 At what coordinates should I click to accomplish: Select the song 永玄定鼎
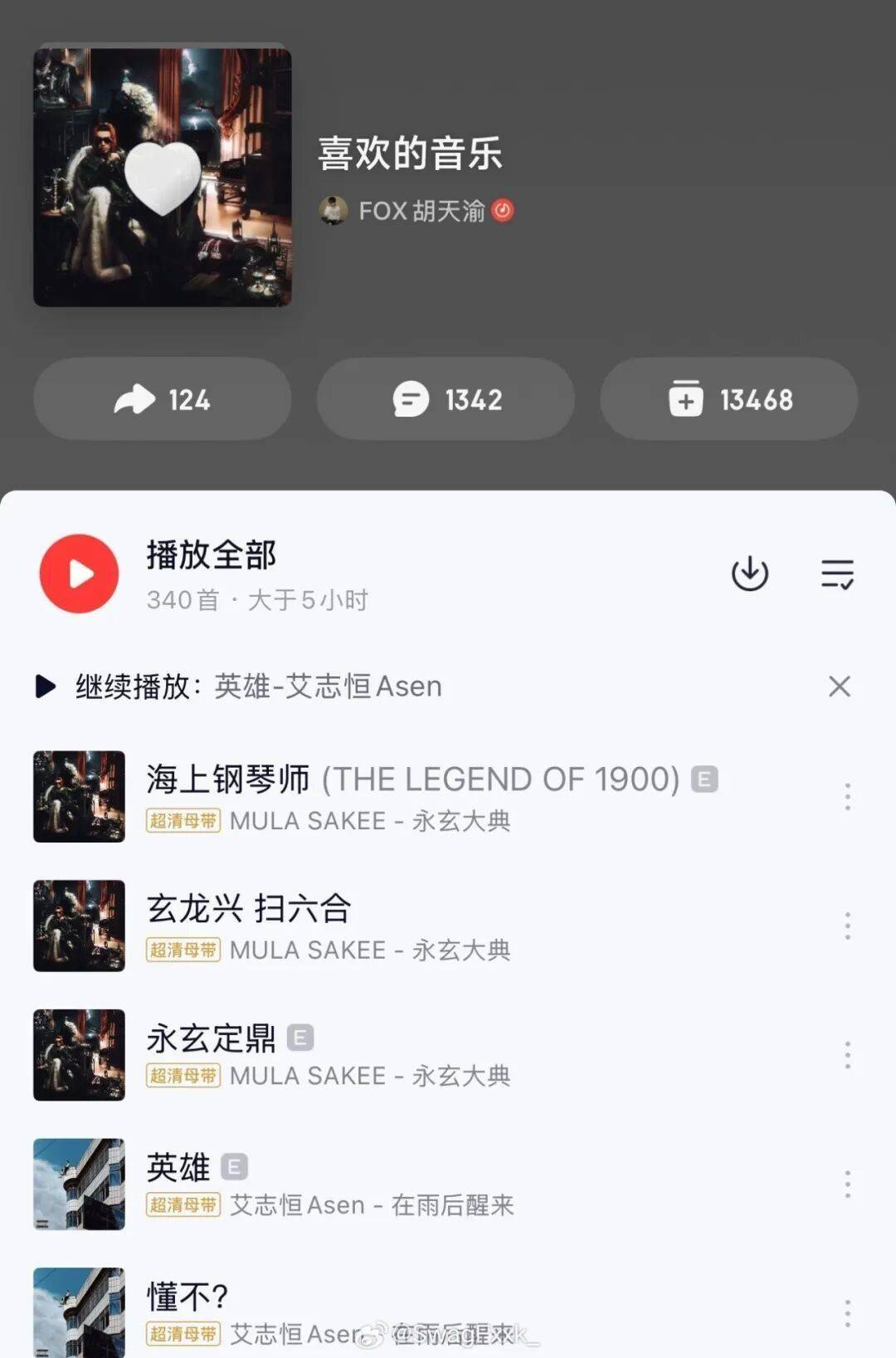click(210, 1038)
